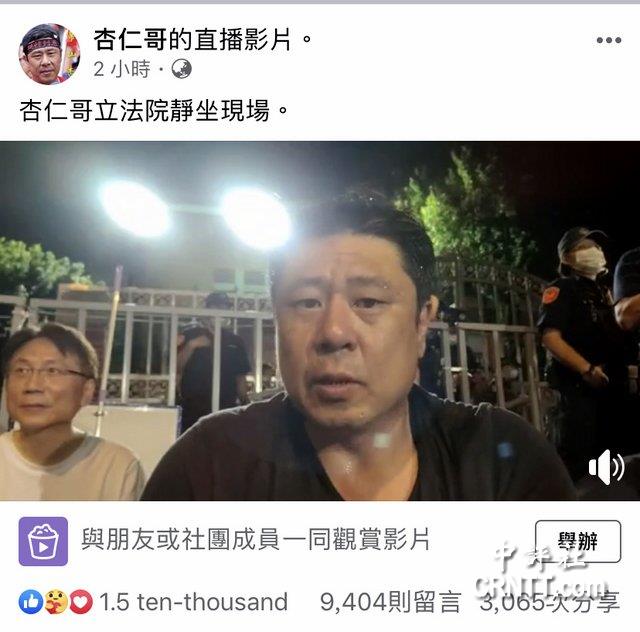
Task: Tap the 舉辦 watch party button
Action: 577,541
